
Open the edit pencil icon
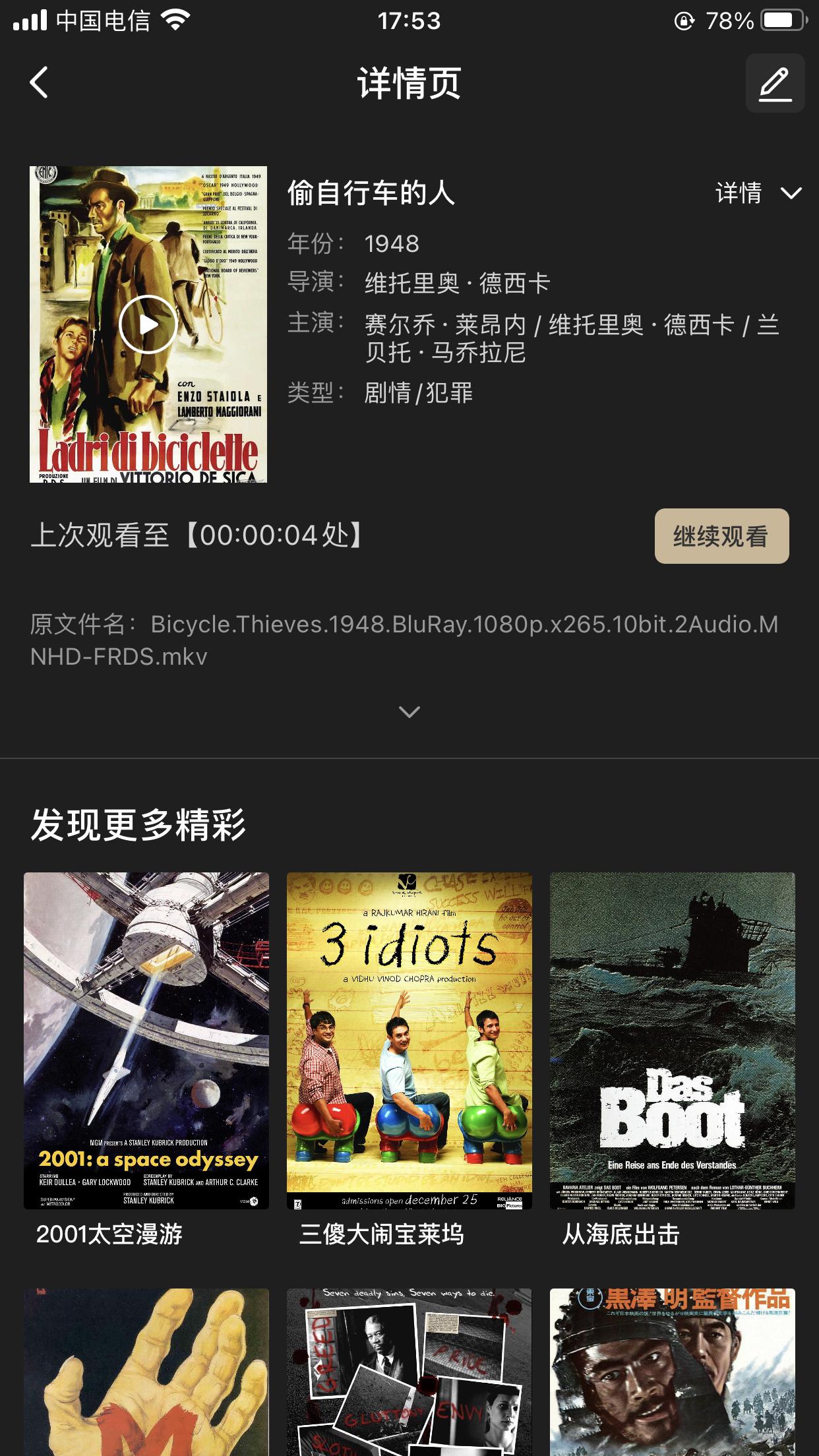(775, 84)
